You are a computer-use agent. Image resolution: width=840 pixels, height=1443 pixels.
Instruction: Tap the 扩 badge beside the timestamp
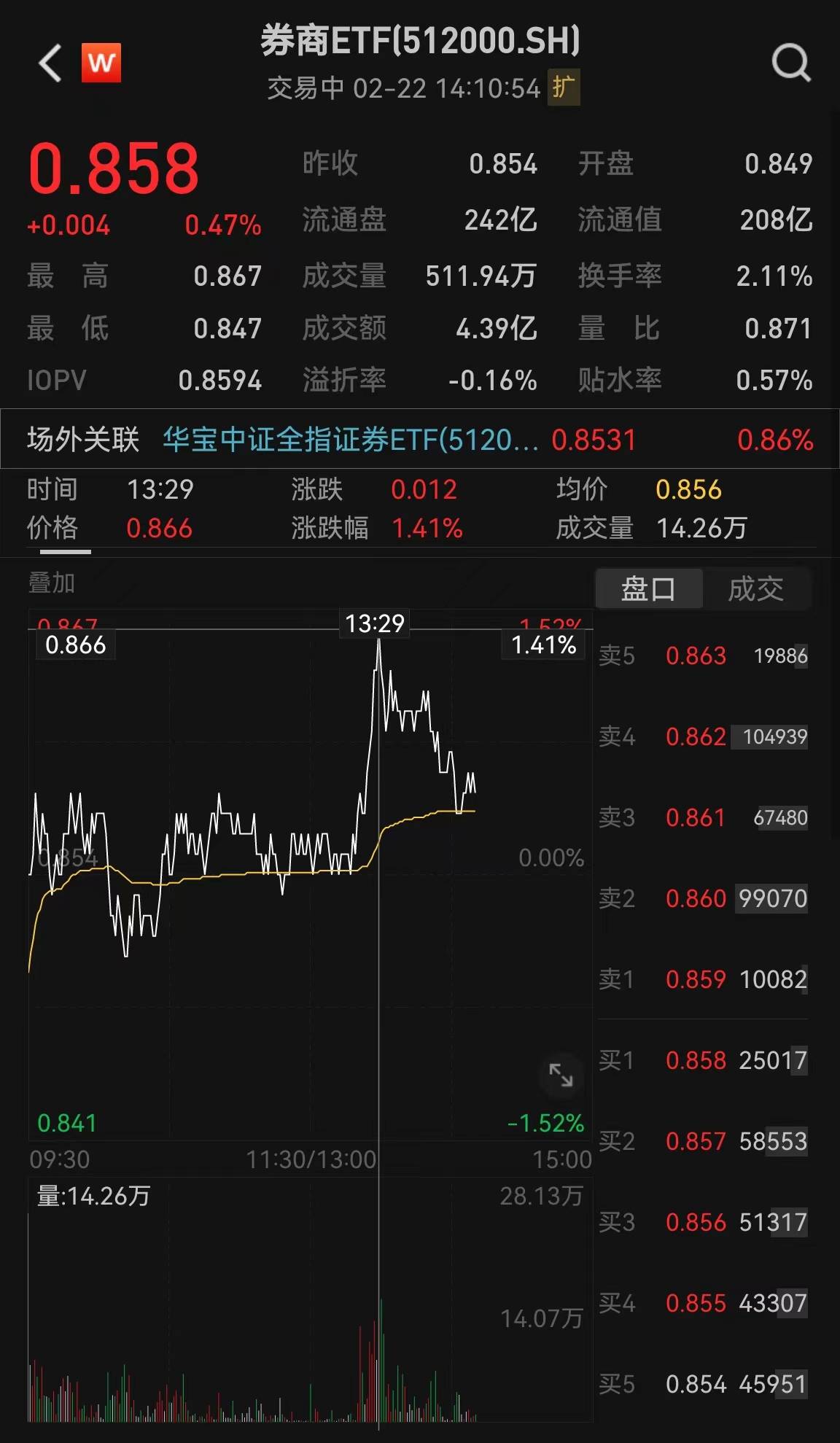coord(565,86)
